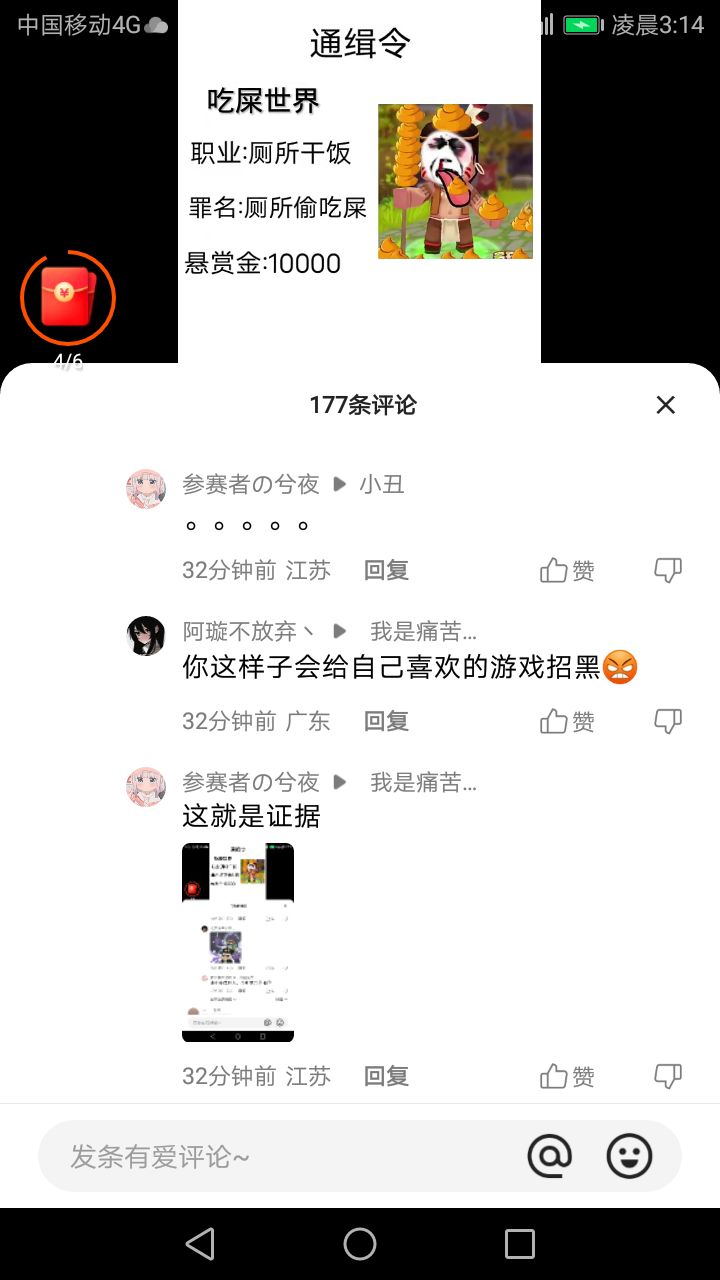Open the red envelope reward icon

(x=68, y=298)
